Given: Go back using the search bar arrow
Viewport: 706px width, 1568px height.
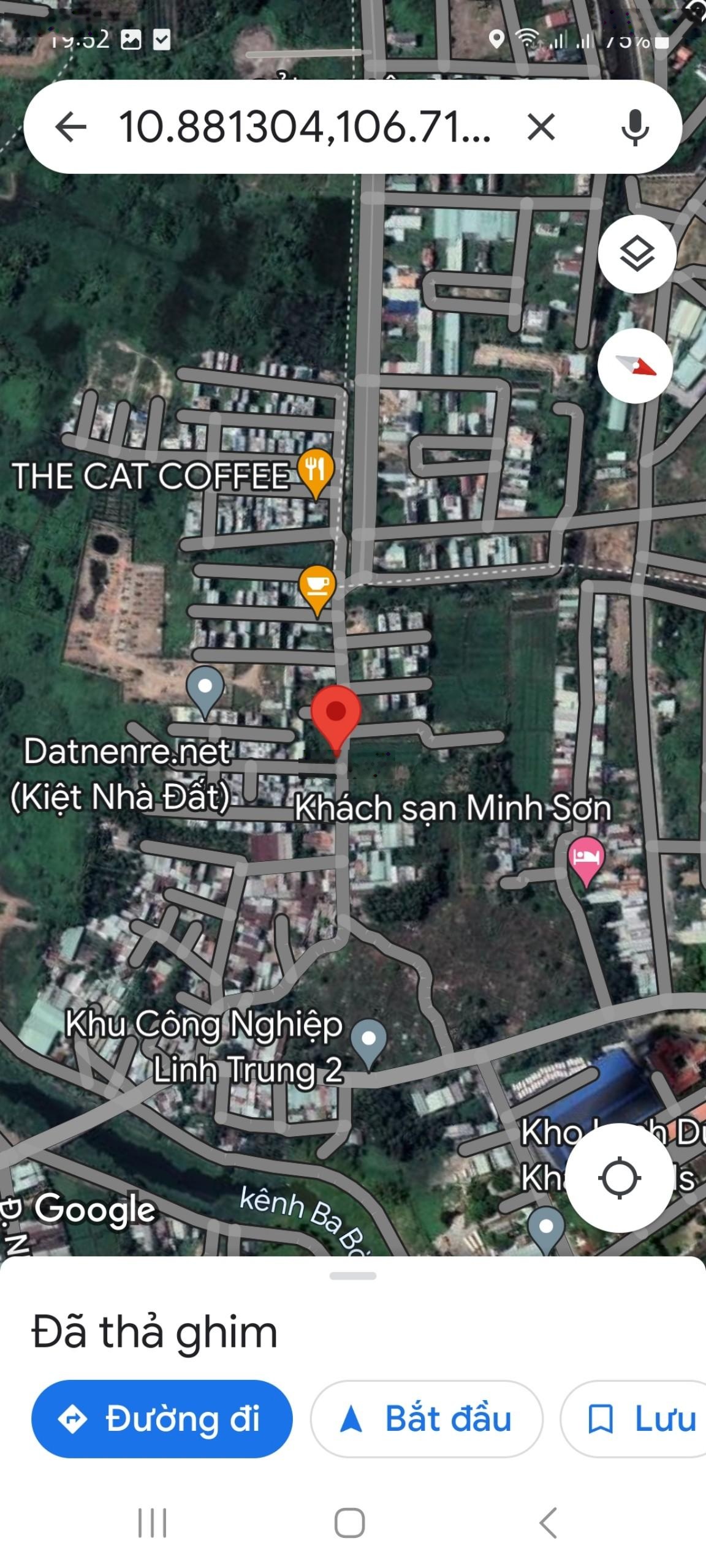Looking at the screenshot, I should coord(70,127).
